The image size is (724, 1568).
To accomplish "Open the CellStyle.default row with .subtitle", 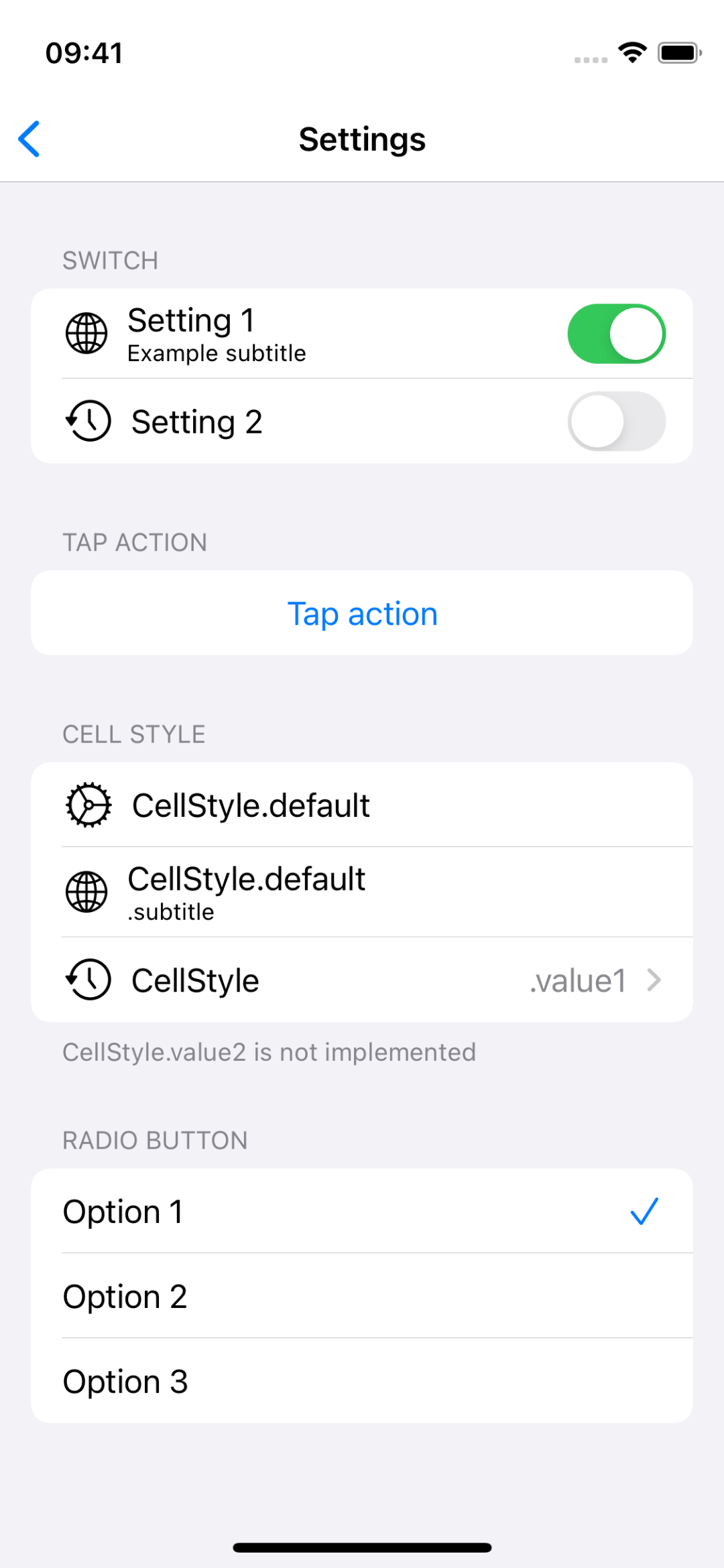I will coord(362,892).
